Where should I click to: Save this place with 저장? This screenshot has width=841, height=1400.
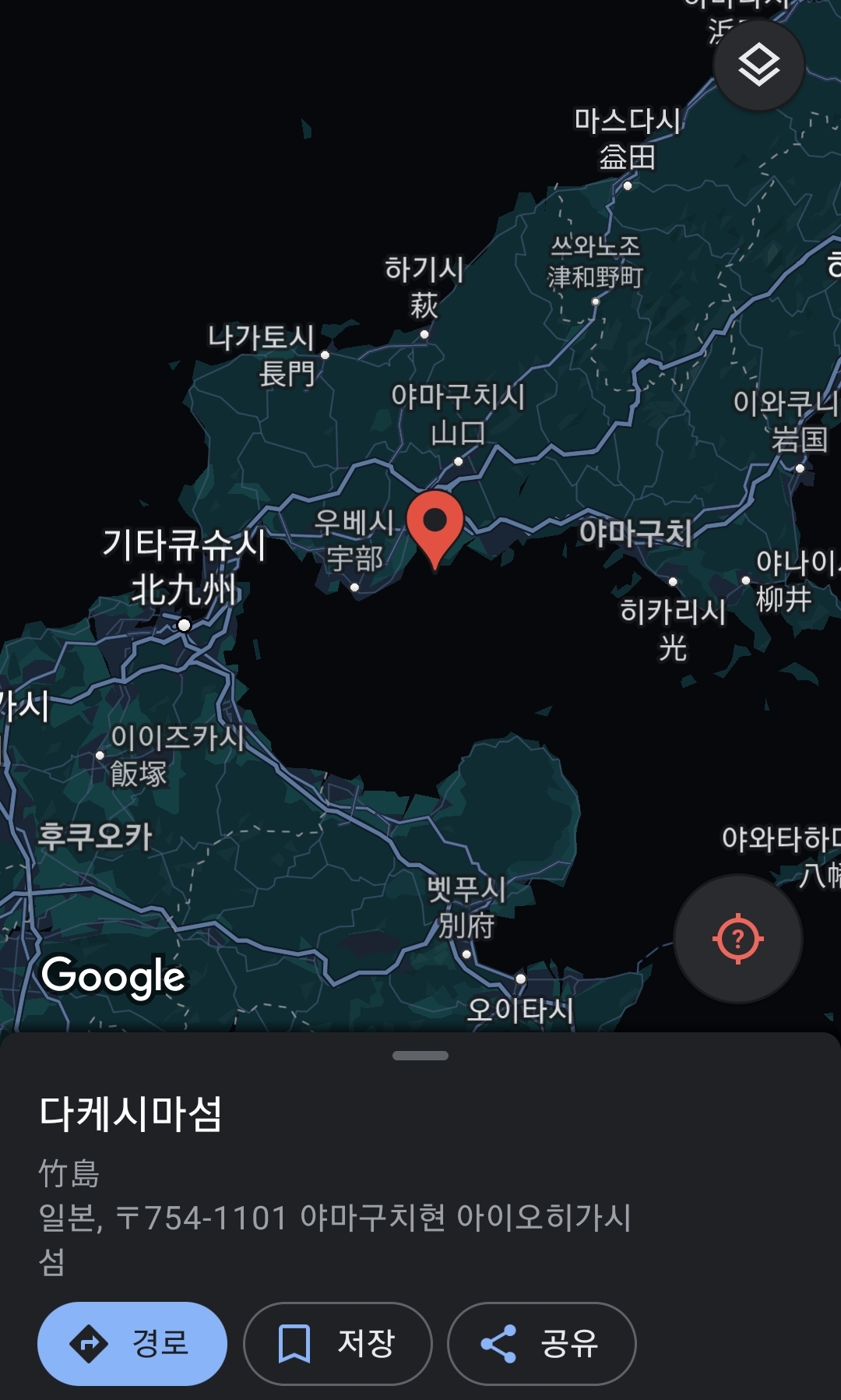coord(338,1343)
